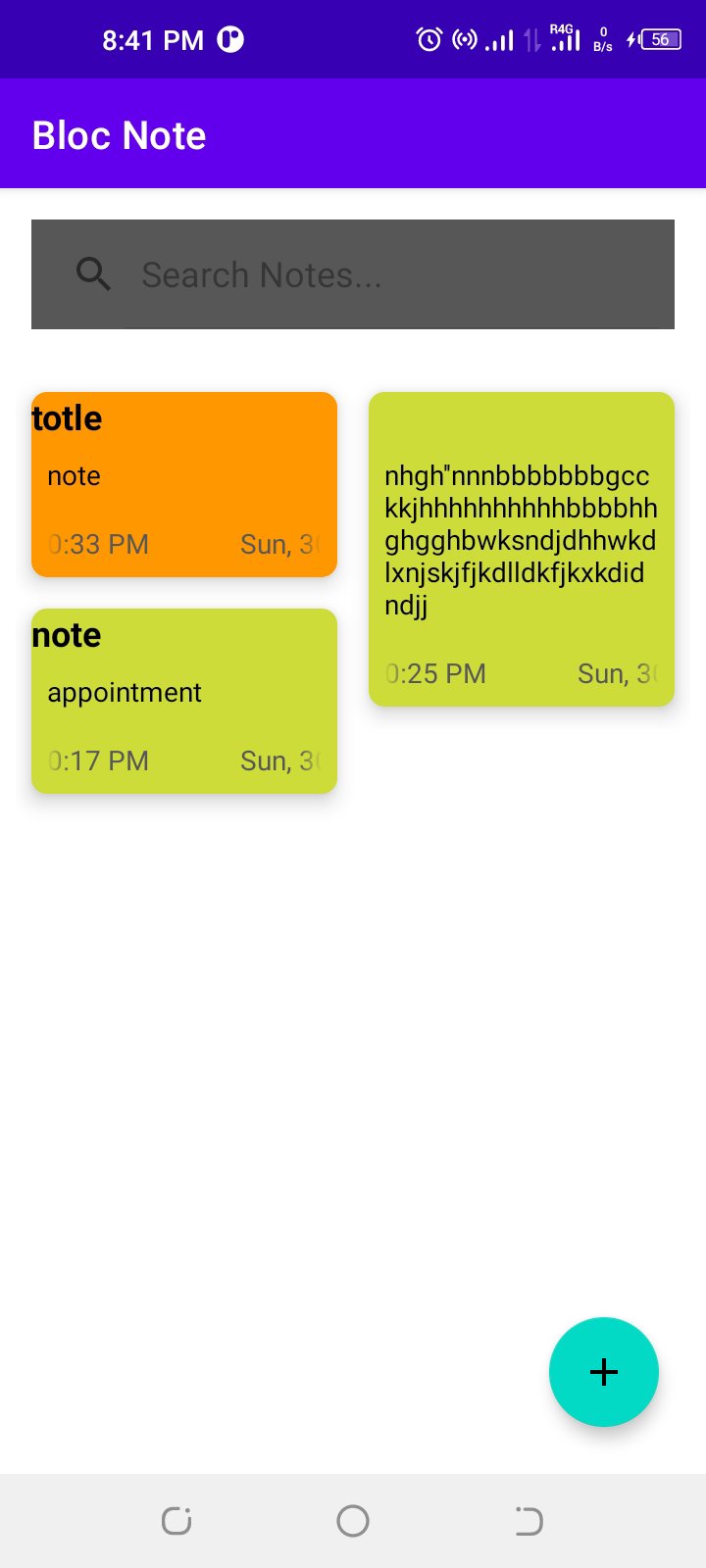This screenshot has width=706, height=1568.
Task: Click the magnifier icon in search bar
Action: coord(93,274)
